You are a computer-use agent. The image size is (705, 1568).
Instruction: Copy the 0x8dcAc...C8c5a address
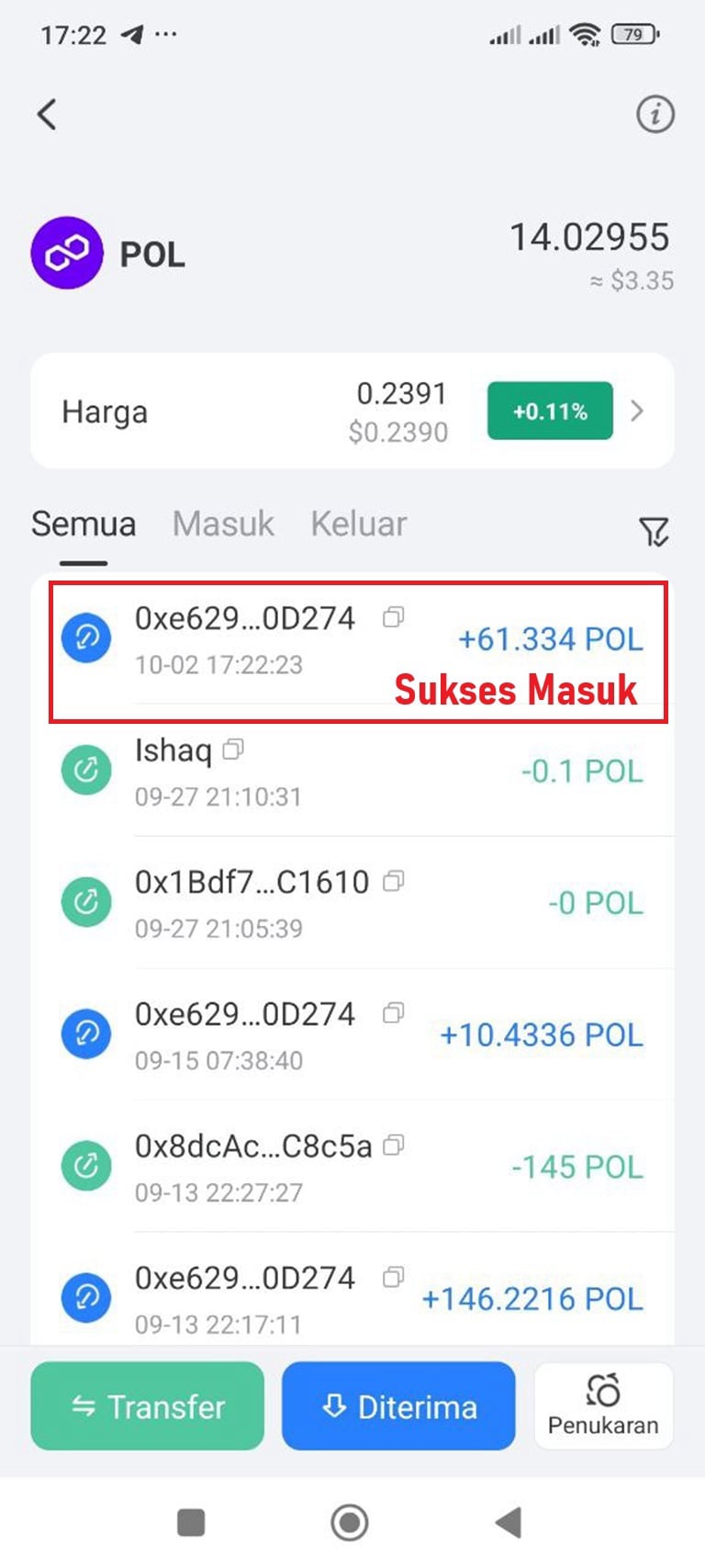393,1145
